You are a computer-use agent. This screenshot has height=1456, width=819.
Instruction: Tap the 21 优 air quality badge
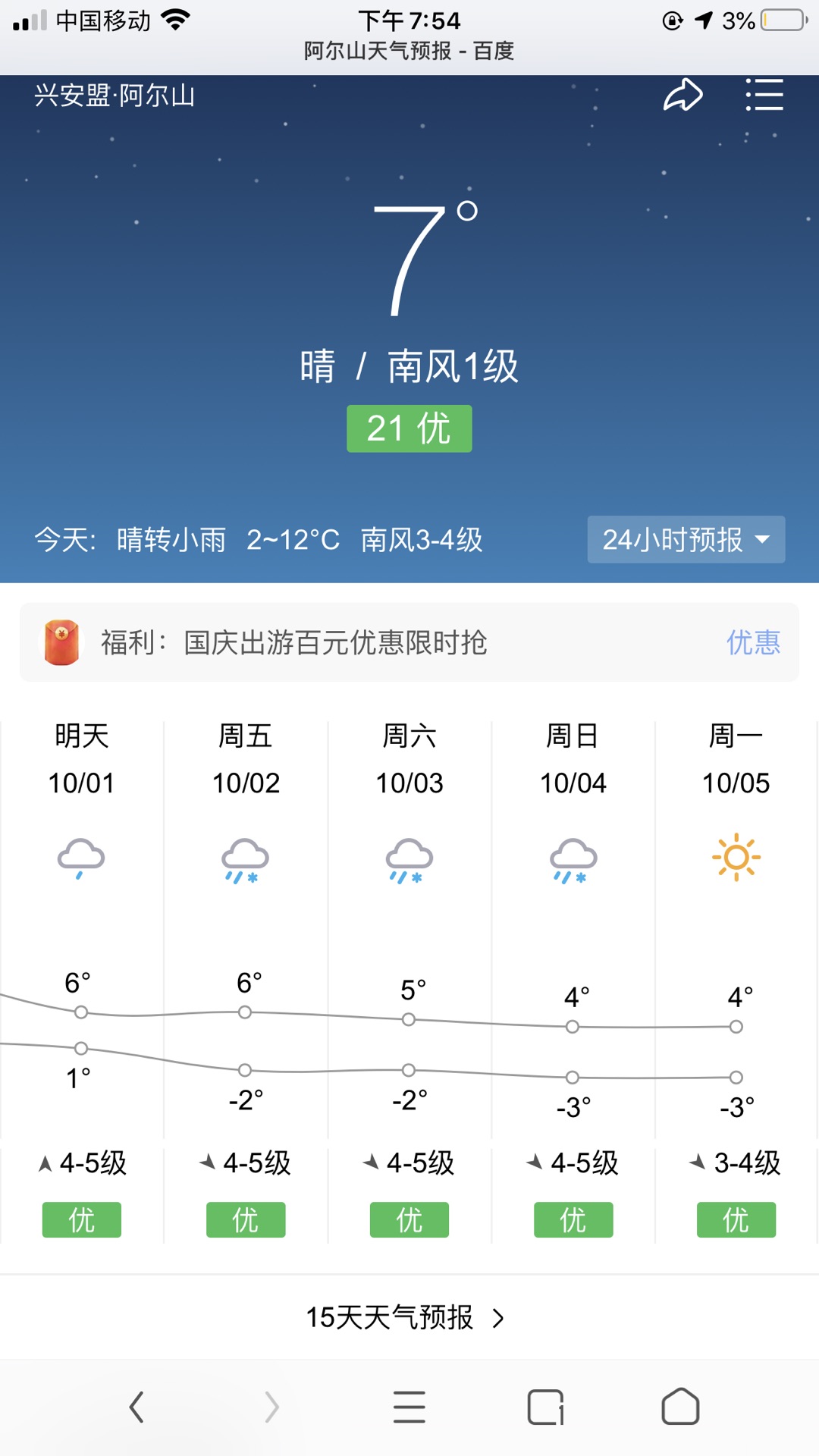coord(409,428)
